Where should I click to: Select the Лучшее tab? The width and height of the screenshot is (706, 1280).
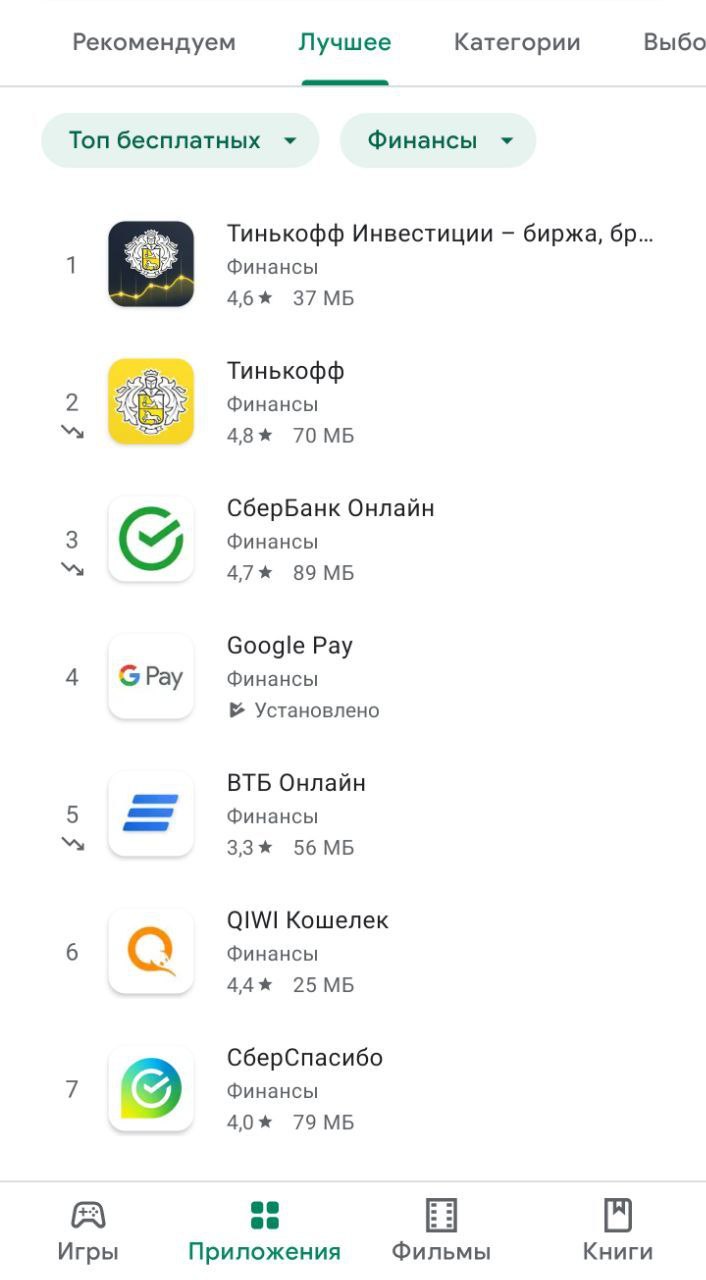point(345,43)
